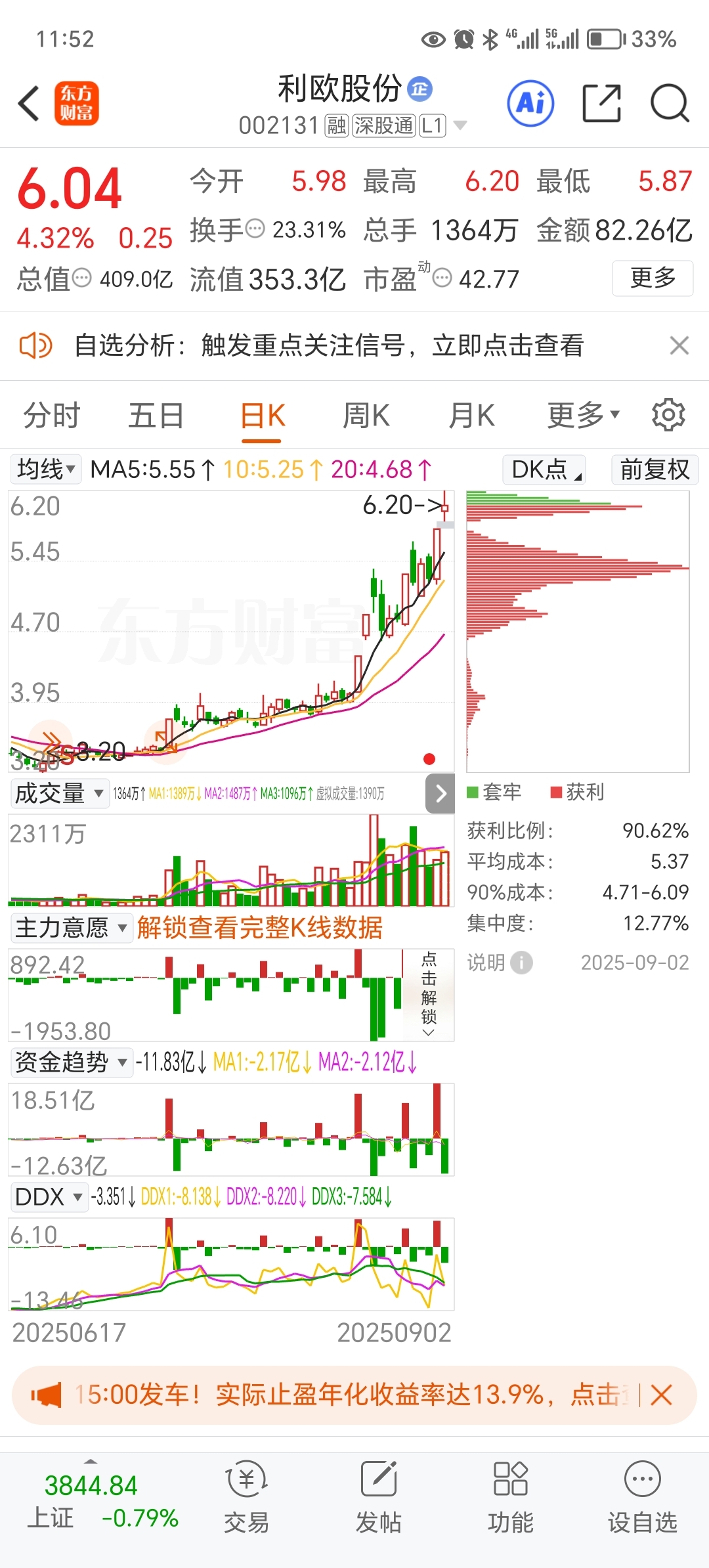Toggle the DK点 option
The image size is (709, 1568).
[x=544, y=469]
